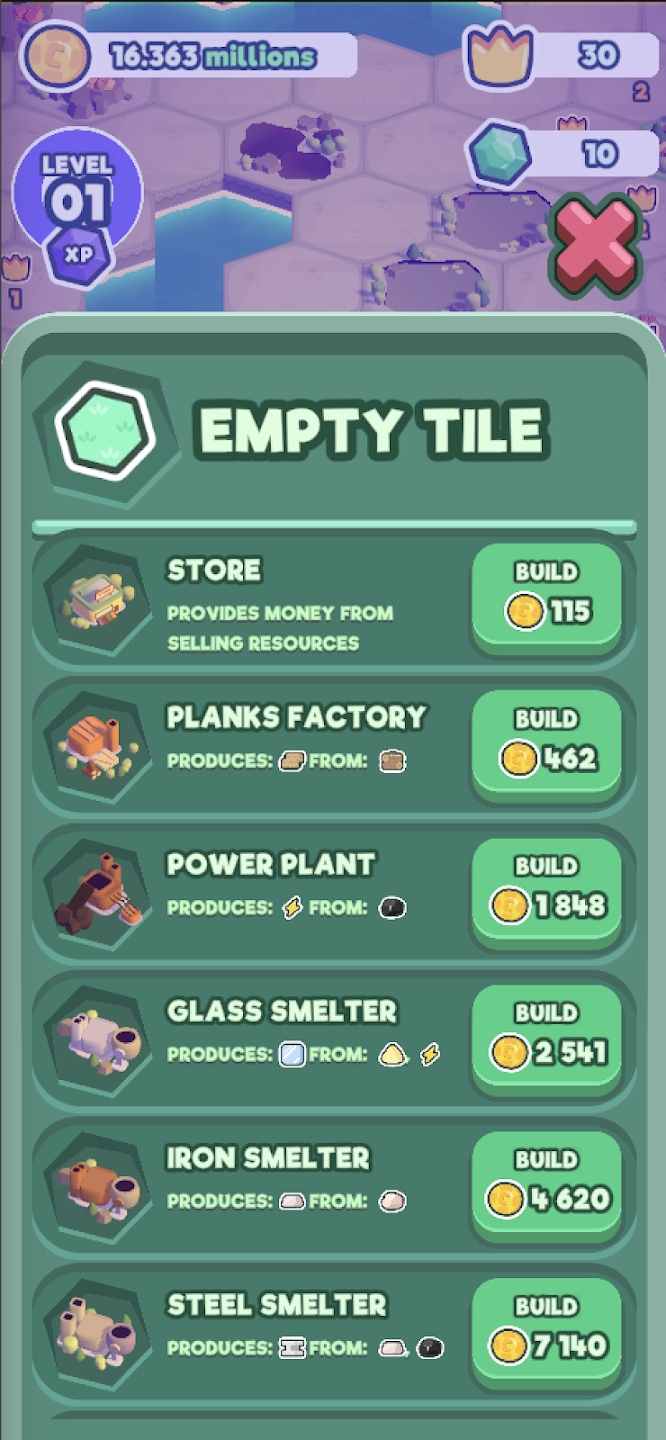Viewport: 666px width, 1440px height.
Task: Build the Glass Smelter for 2 541 coins
Action: [547, 1036]
